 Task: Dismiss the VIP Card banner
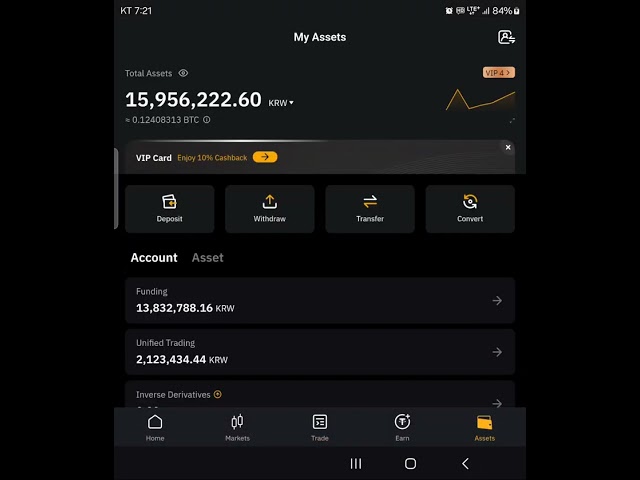pos(508,147)
